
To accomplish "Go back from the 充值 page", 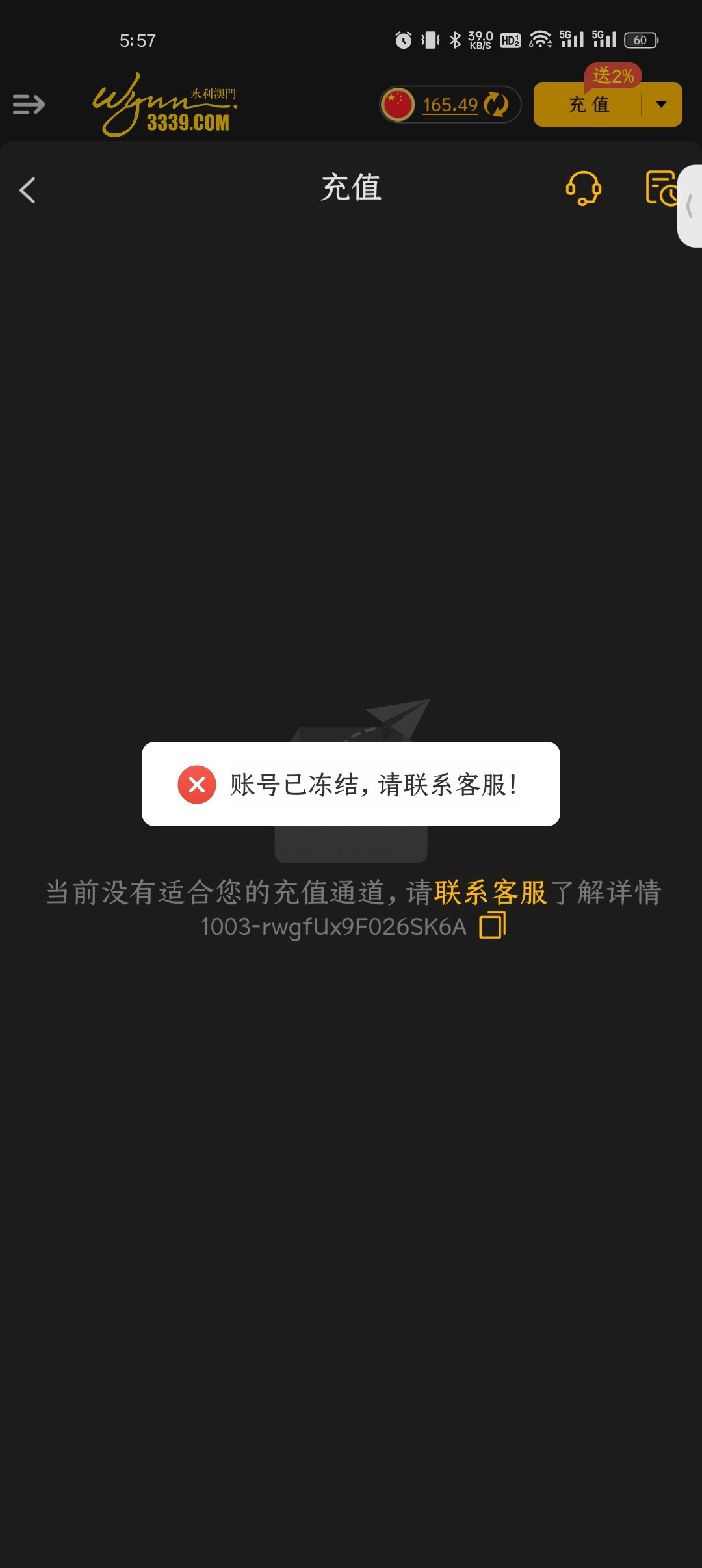I will pos(27,190).
